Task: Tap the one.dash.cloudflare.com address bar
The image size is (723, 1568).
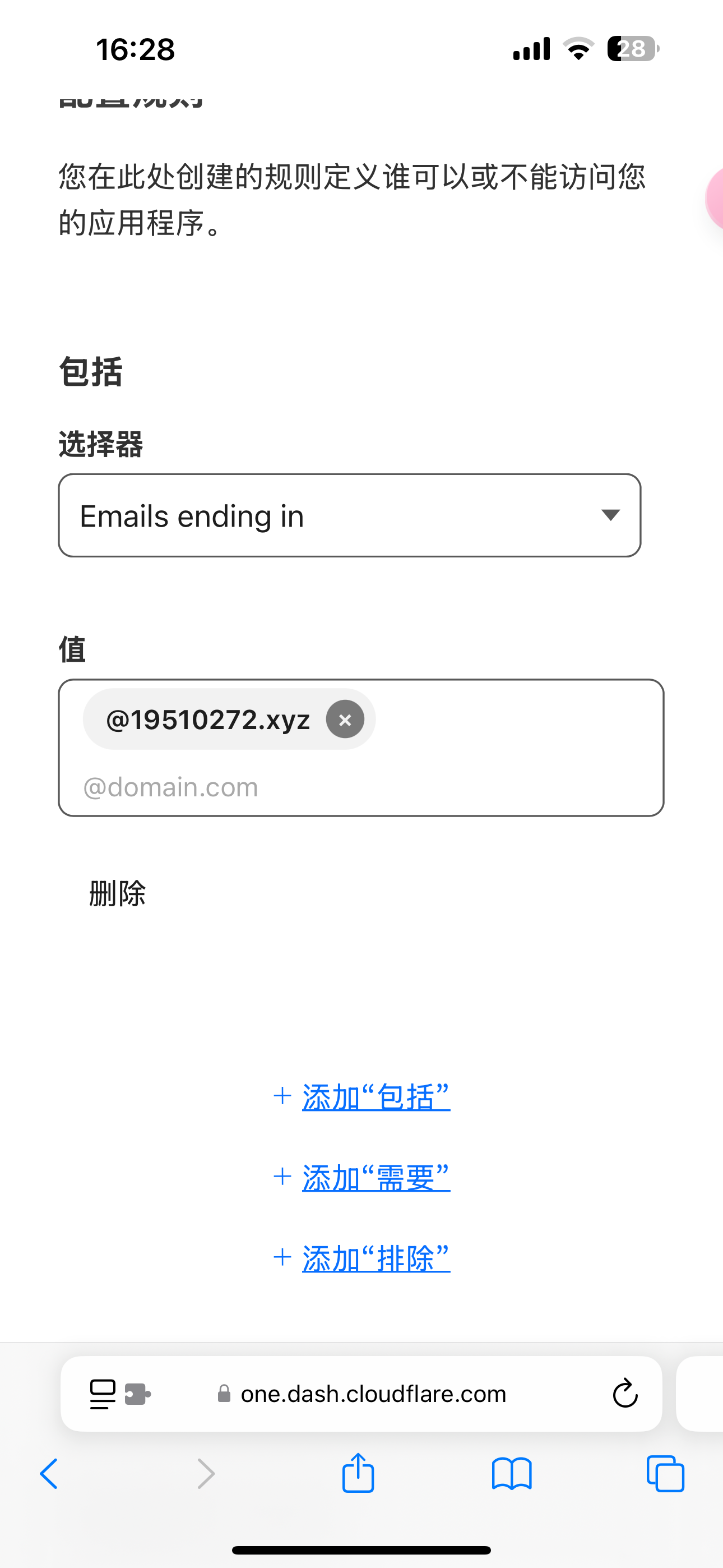Action: point(361,1393)
